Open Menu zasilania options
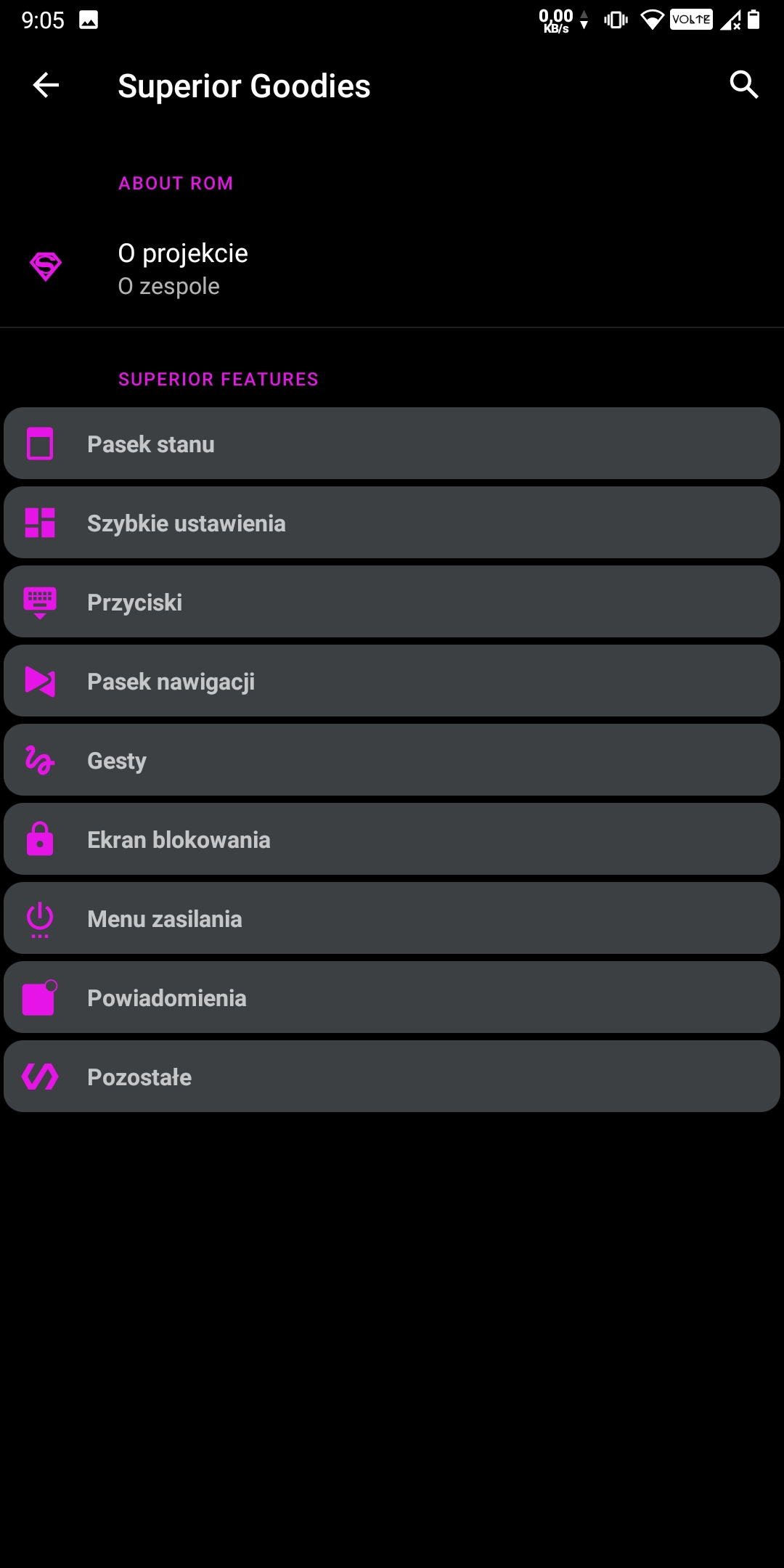784x1568 pixels. pyautogui.click(x=392, y=918)
